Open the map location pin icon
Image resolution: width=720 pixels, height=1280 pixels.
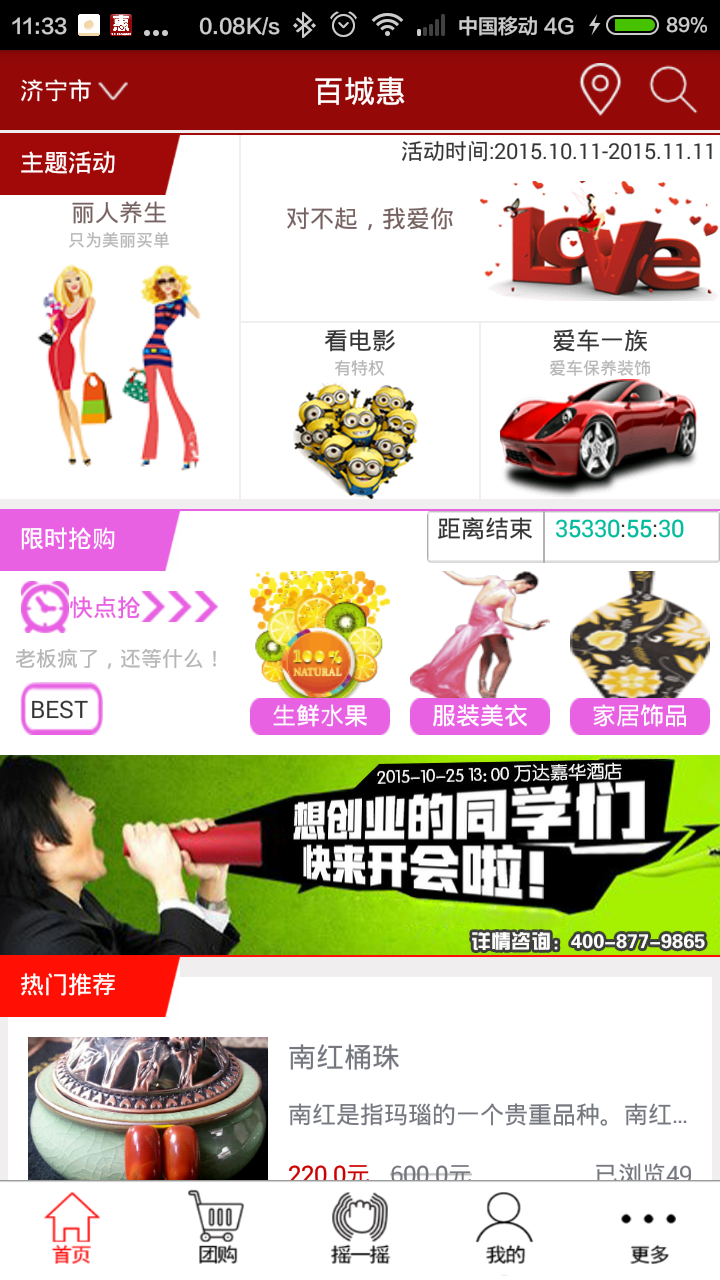tap(600, 91)
